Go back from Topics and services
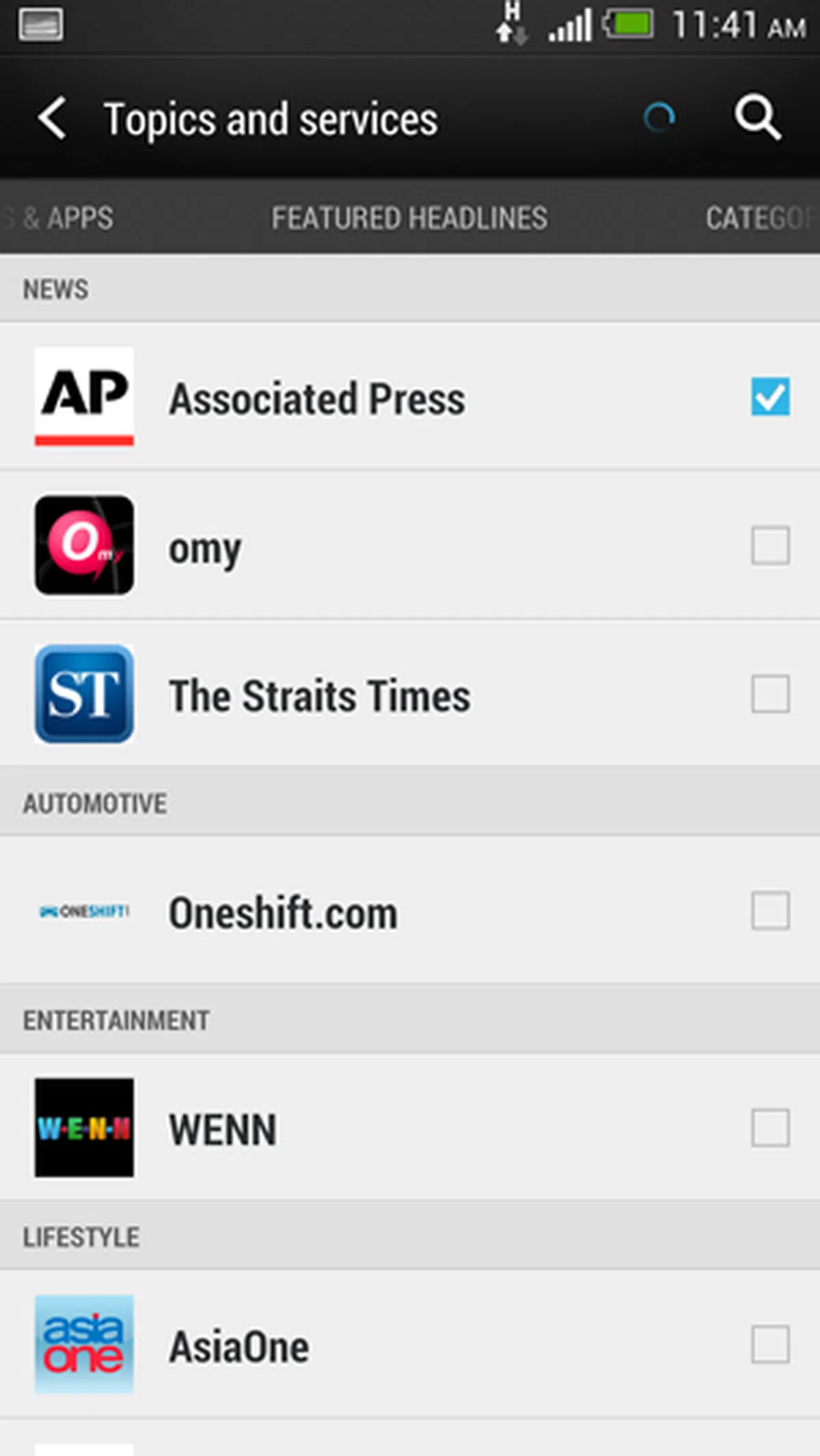The height and width of the screenshot is (1456, 820). pos(53,119)
